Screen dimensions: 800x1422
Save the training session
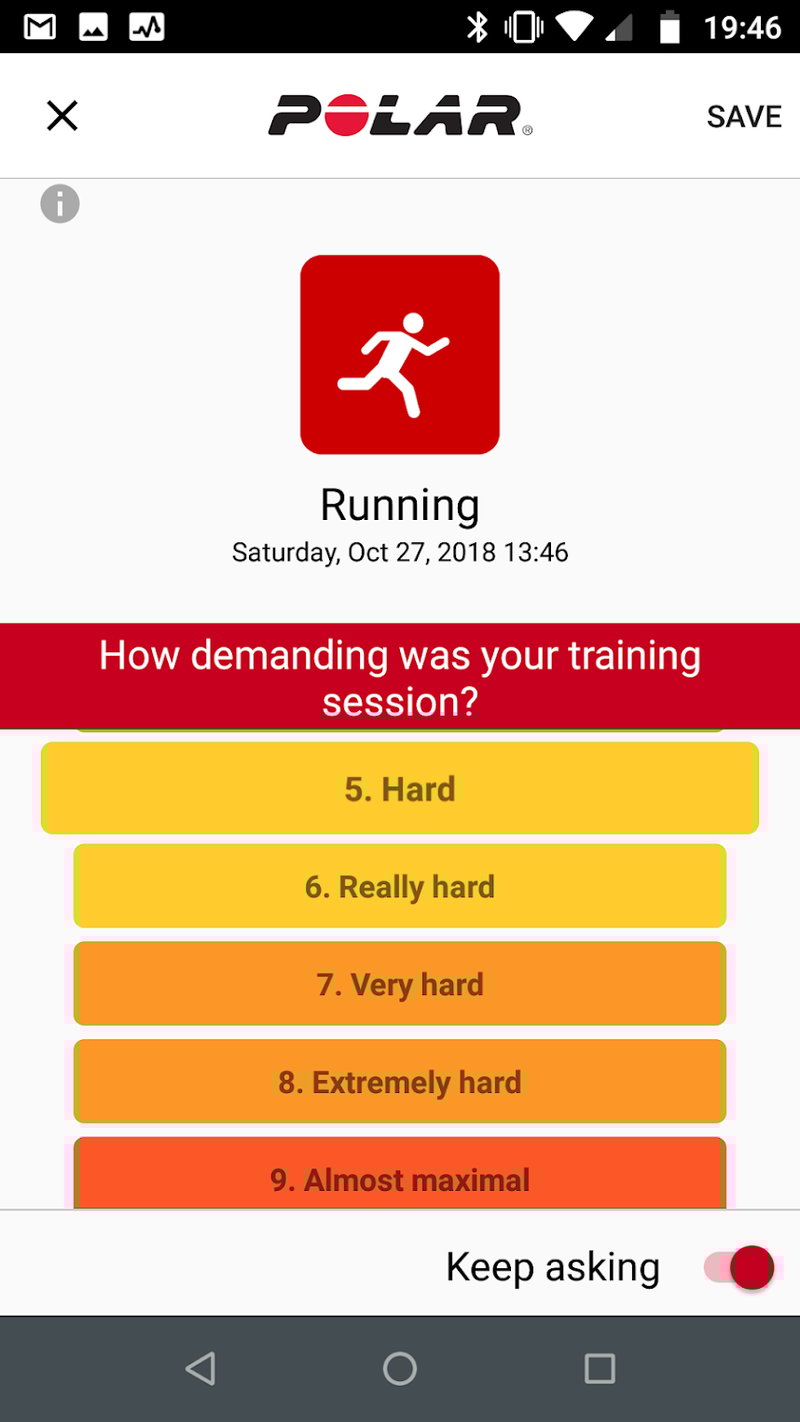point(743,116)
